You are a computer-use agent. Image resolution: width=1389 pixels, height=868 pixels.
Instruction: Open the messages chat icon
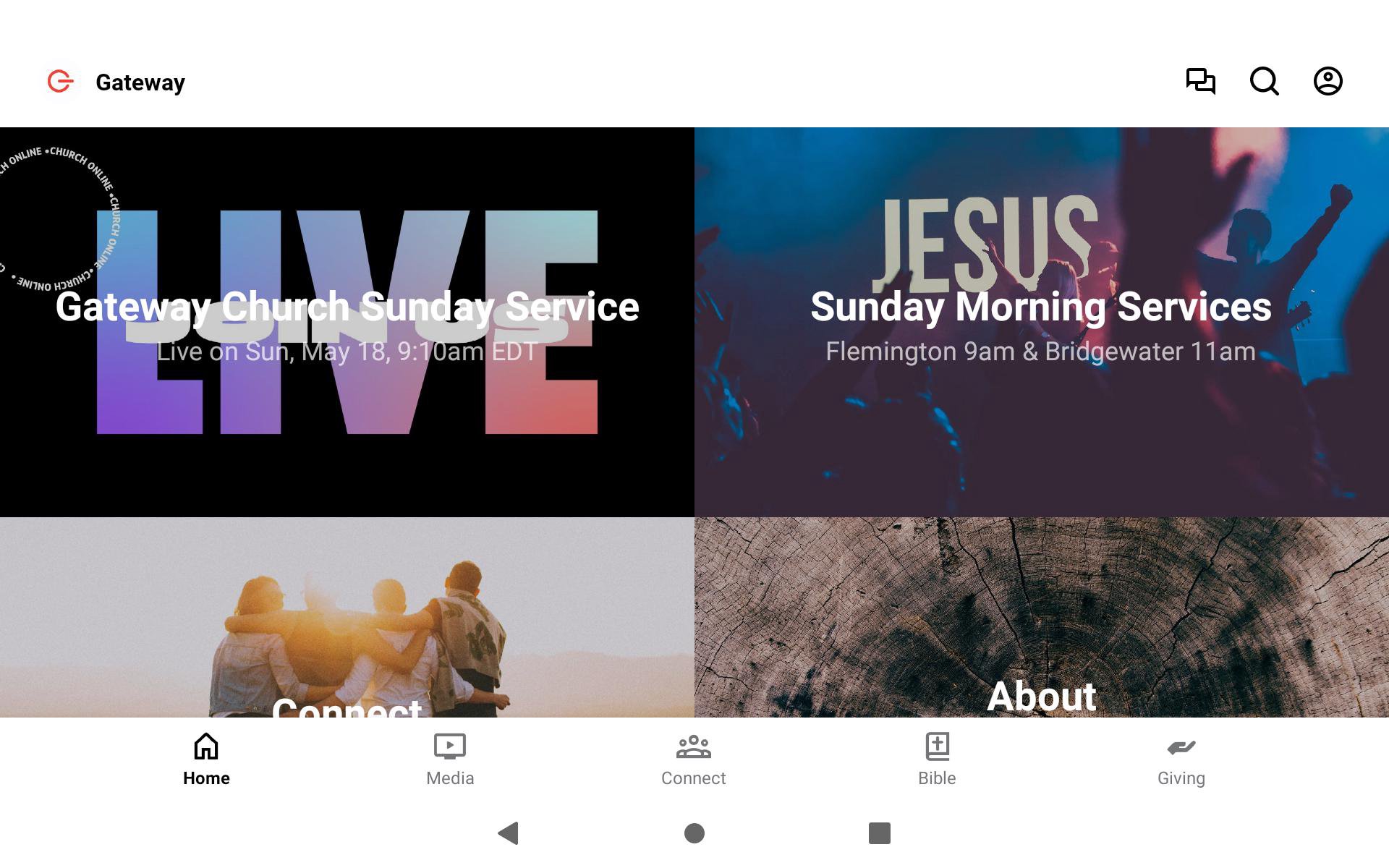[1200, 81]
